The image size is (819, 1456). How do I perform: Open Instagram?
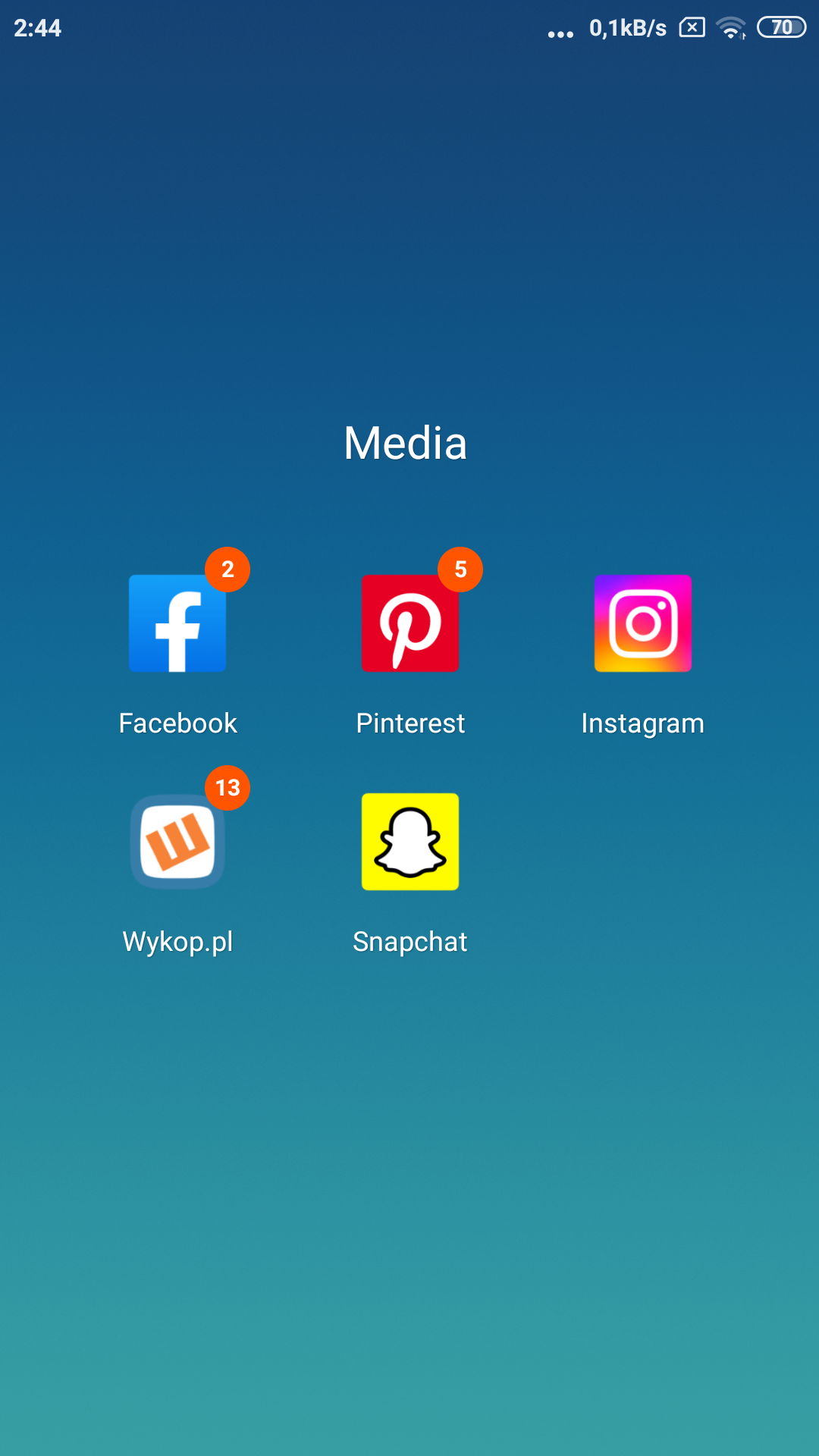pos(642,623)
